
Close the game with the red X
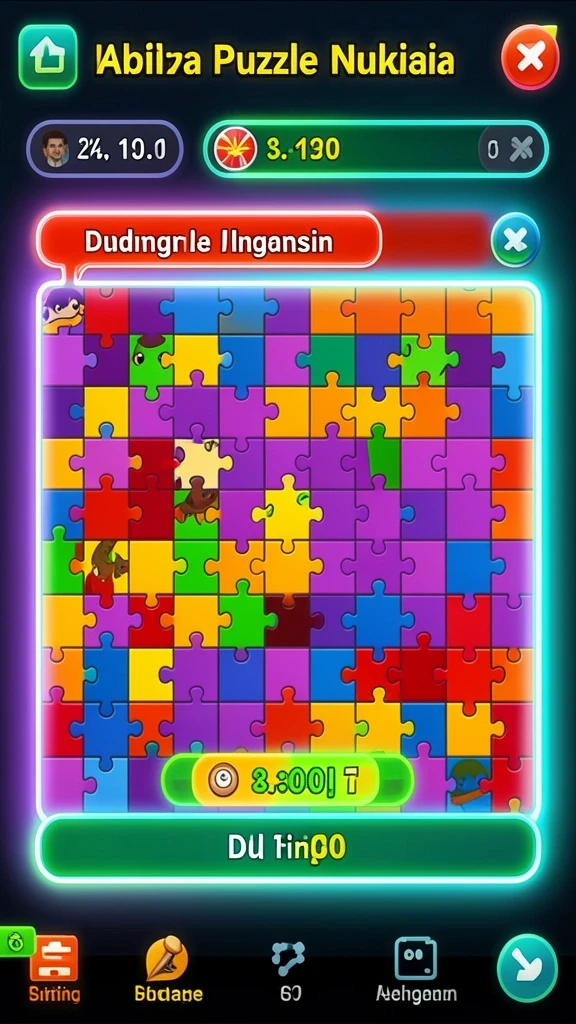[530, 57]
